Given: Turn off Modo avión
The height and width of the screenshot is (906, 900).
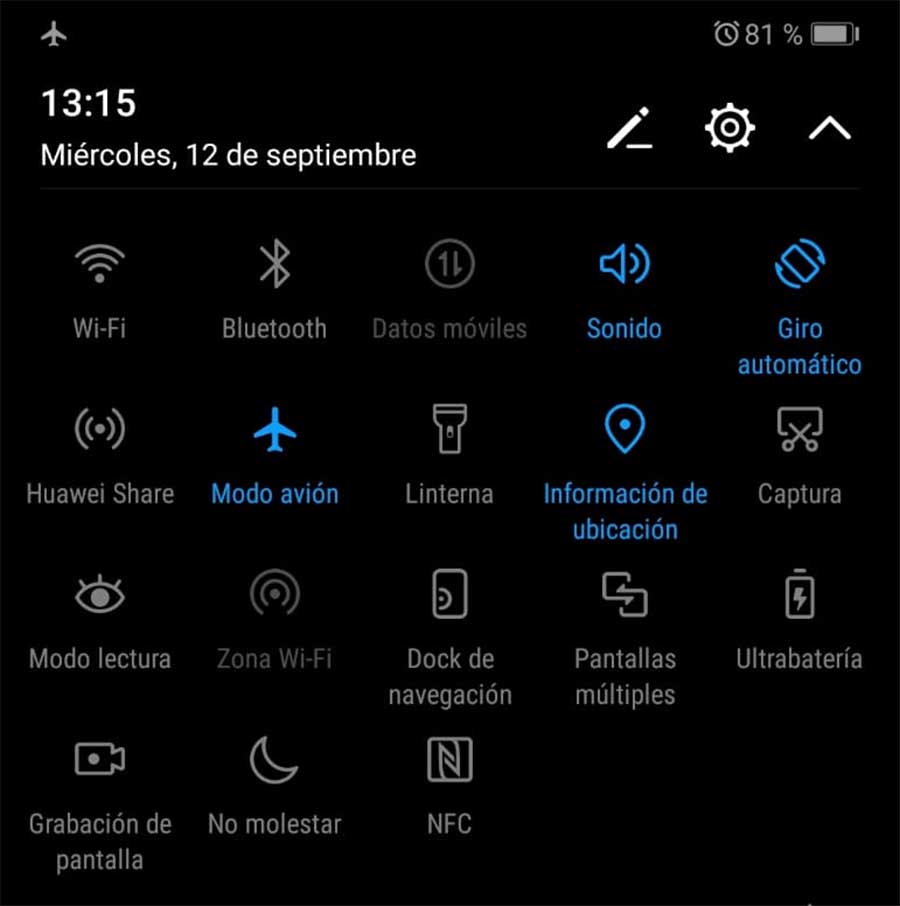Looking at the screenshot, I should [274, 430].
